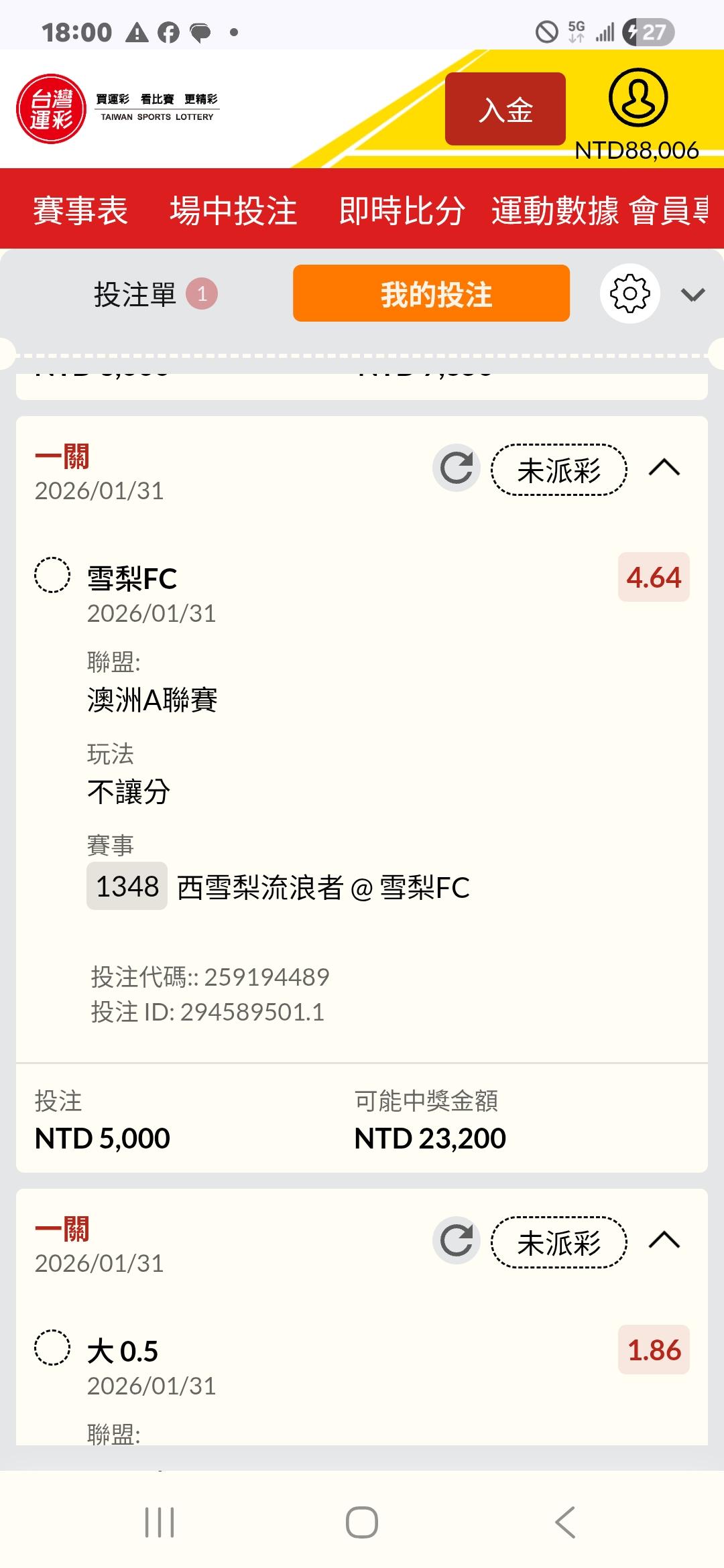Image resolution: width=724 pixels, height=1568 pixels.
Task: Open 即時比分 live scores
Action: (x=402, y=210)
